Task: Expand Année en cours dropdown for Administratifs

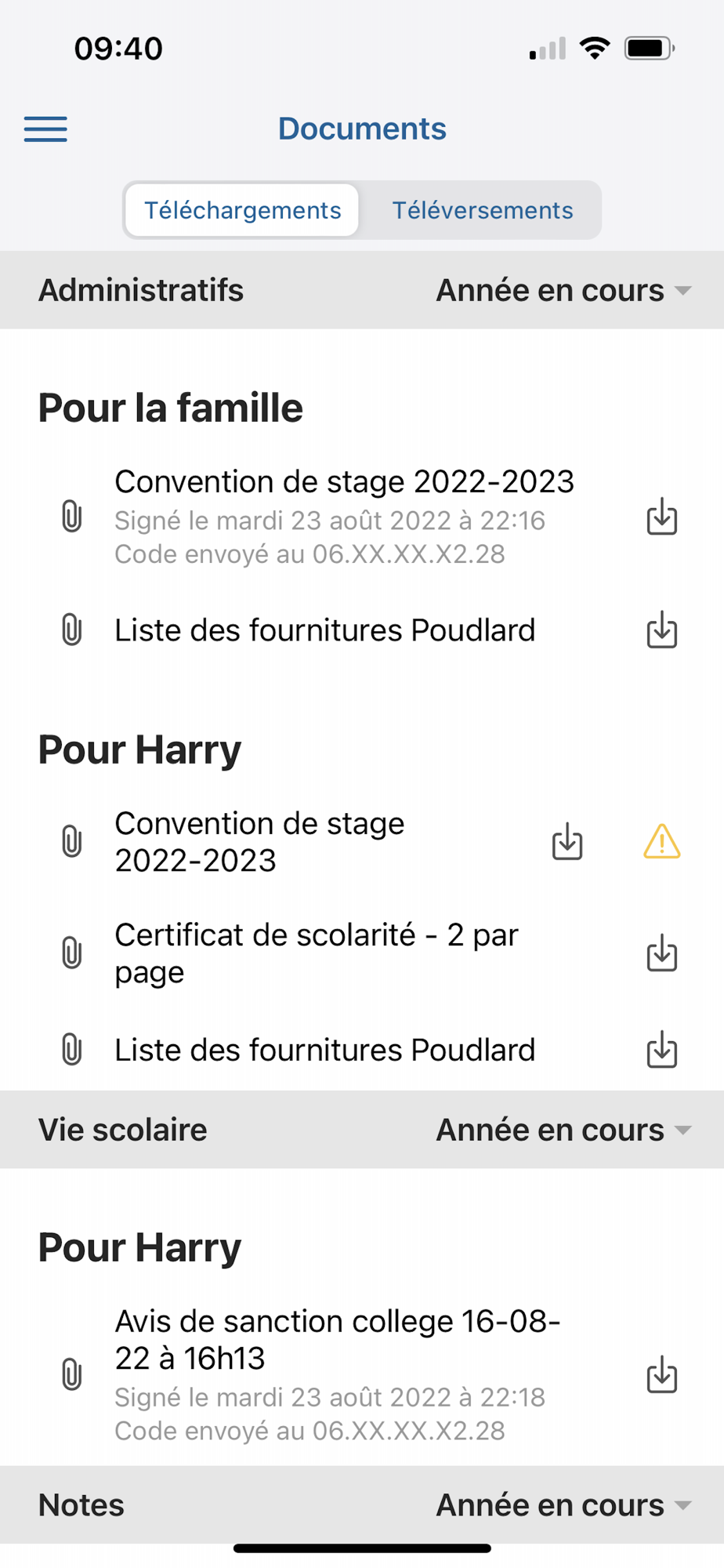Action: pyautogui.click(x=563, y=291)
